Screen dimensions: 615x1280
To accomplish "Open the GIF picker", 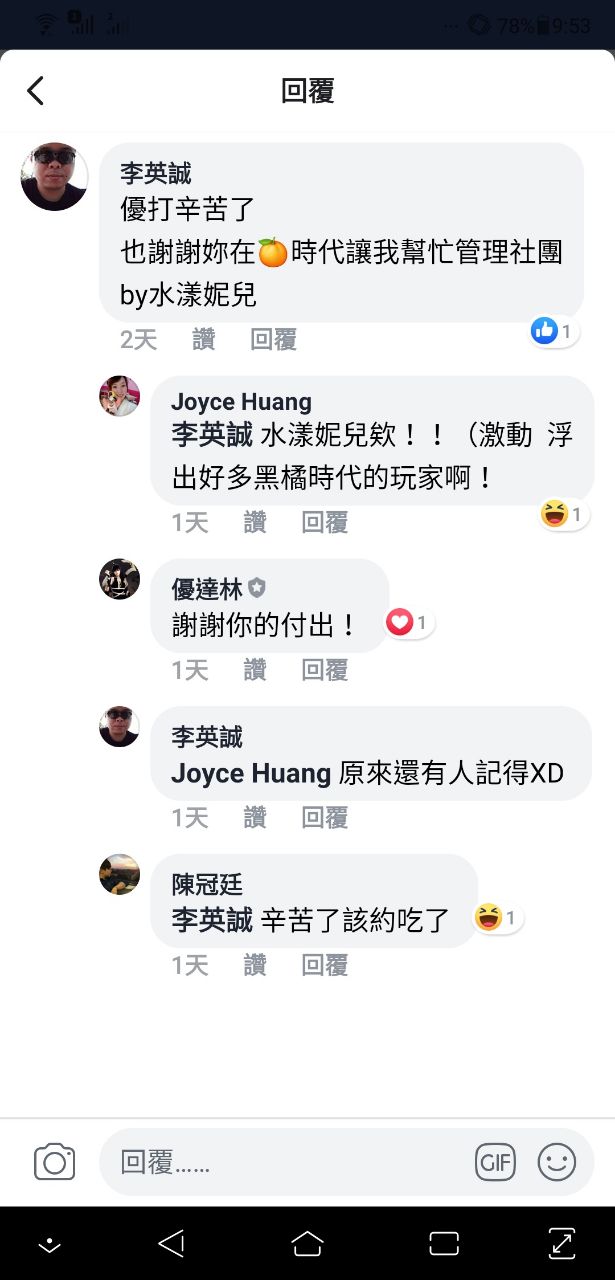I will point(495,1162).
